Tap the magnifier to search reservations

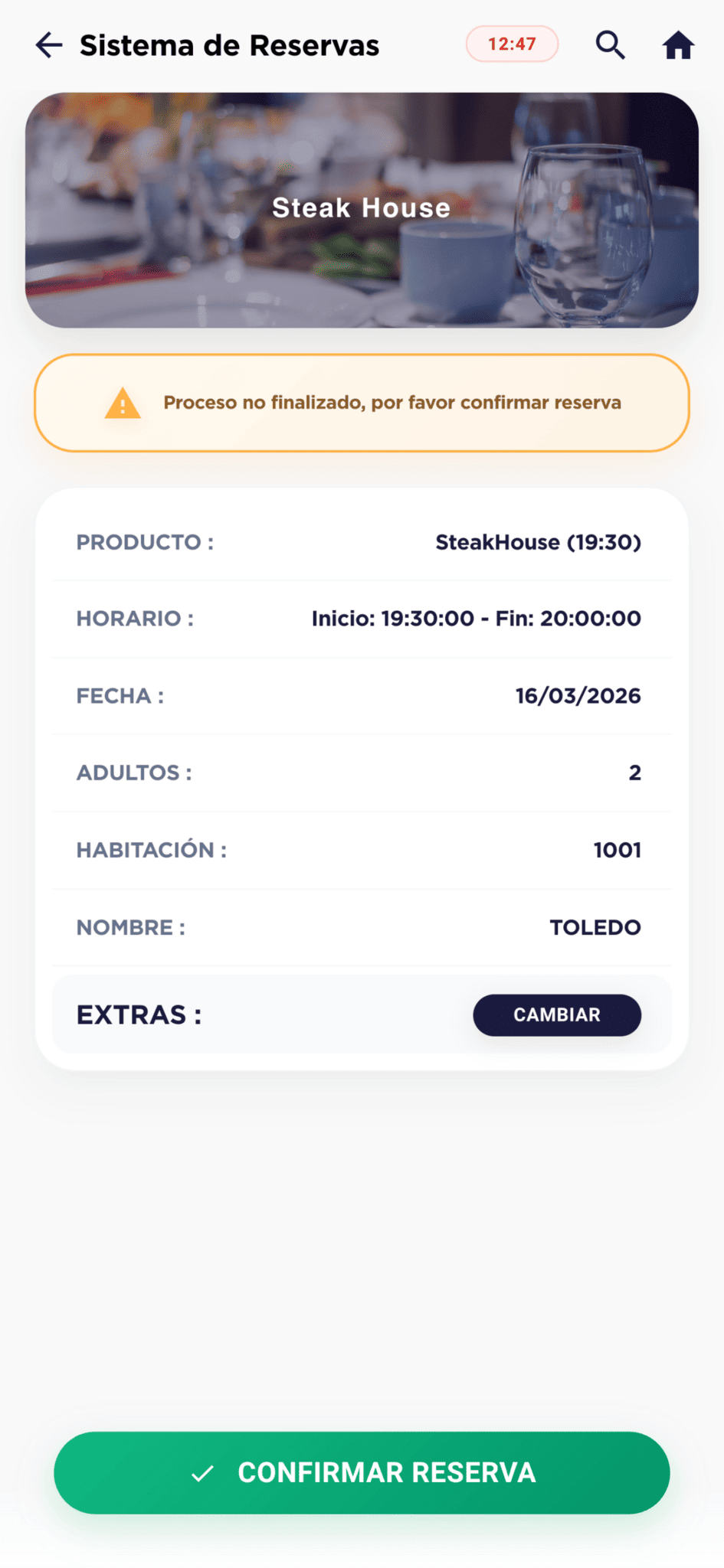coord(610,44)
